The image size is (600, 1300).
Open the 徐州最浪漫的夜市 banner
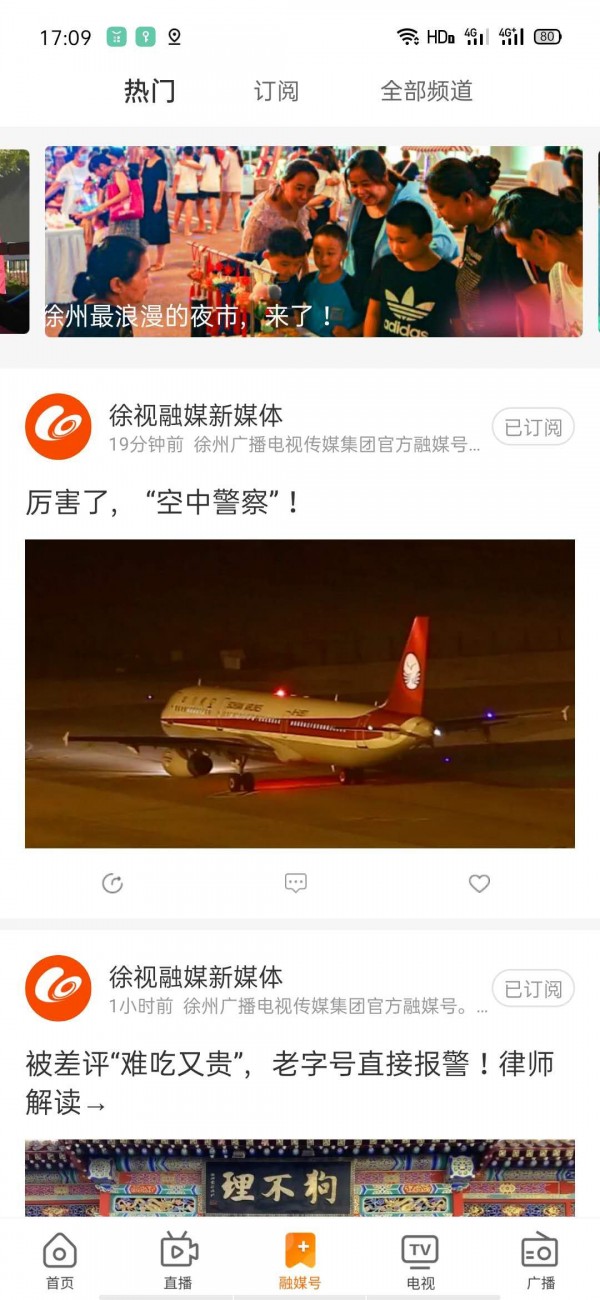(313, 241)
